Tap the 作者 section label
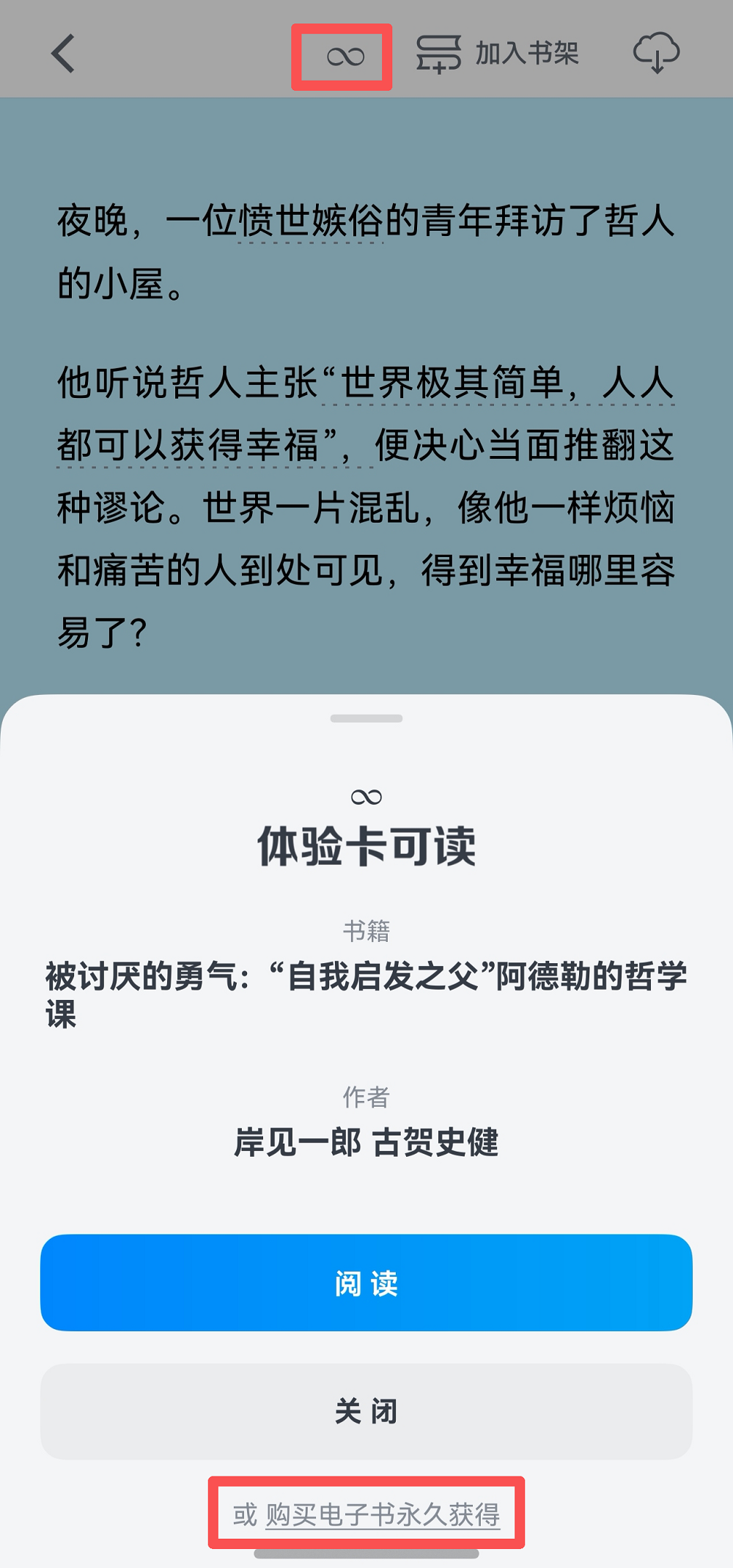Screen dimensions: 733x1568 tap(366, 1095)
